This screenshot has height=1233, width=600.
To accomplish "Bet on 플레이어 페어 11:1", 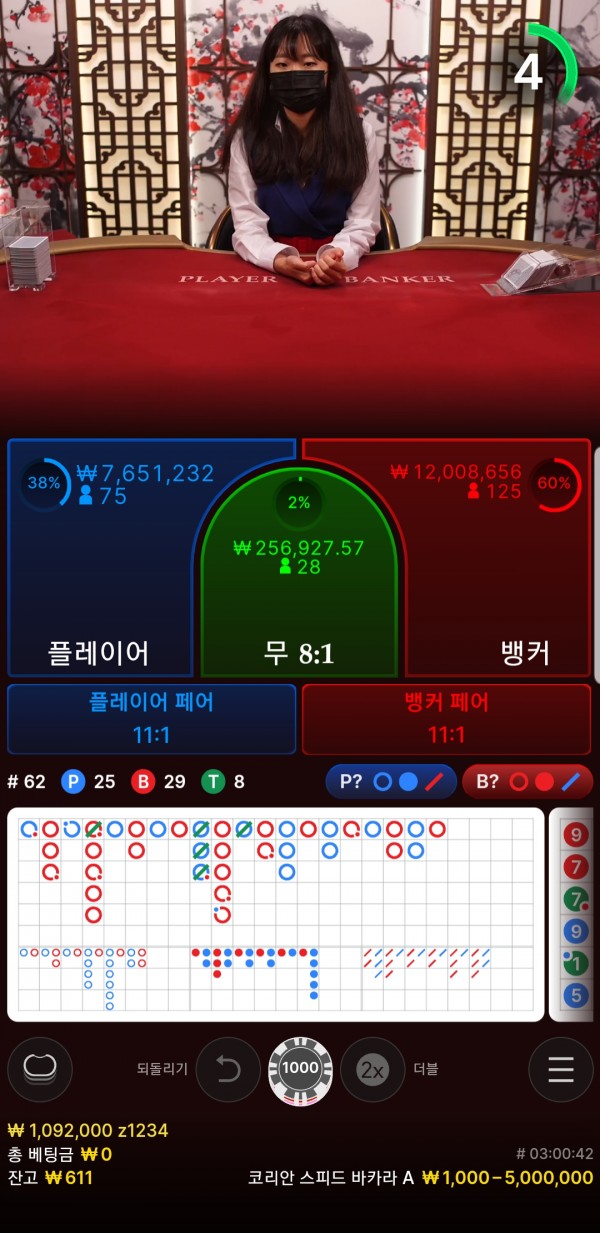I will coord(151,718).
